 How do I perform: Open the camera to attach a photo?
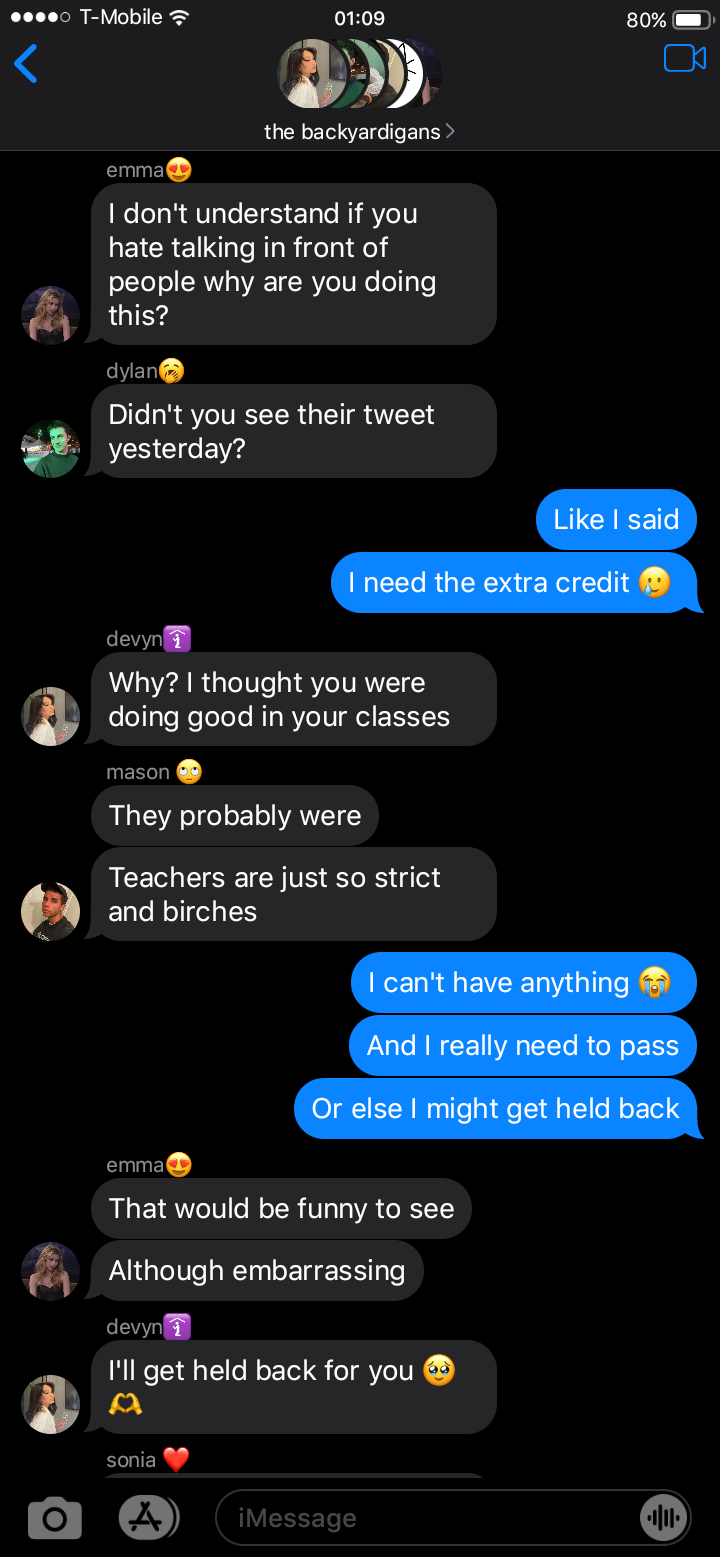[55, 1518]
